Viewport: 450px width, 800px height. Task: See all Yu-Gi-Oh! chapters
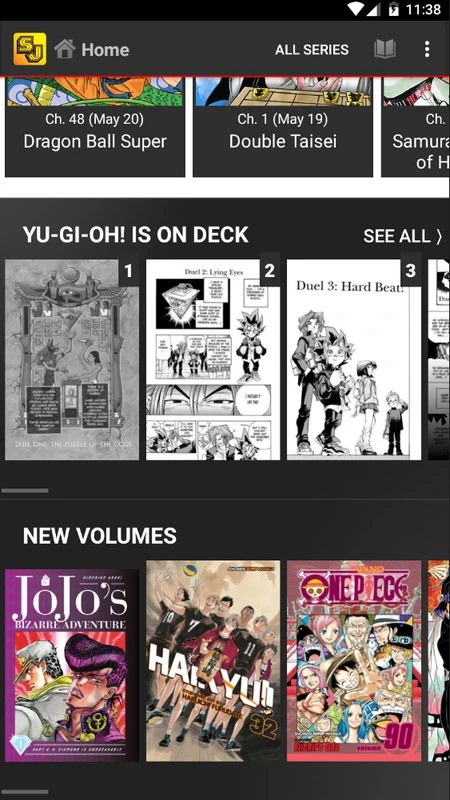point(403,236)
